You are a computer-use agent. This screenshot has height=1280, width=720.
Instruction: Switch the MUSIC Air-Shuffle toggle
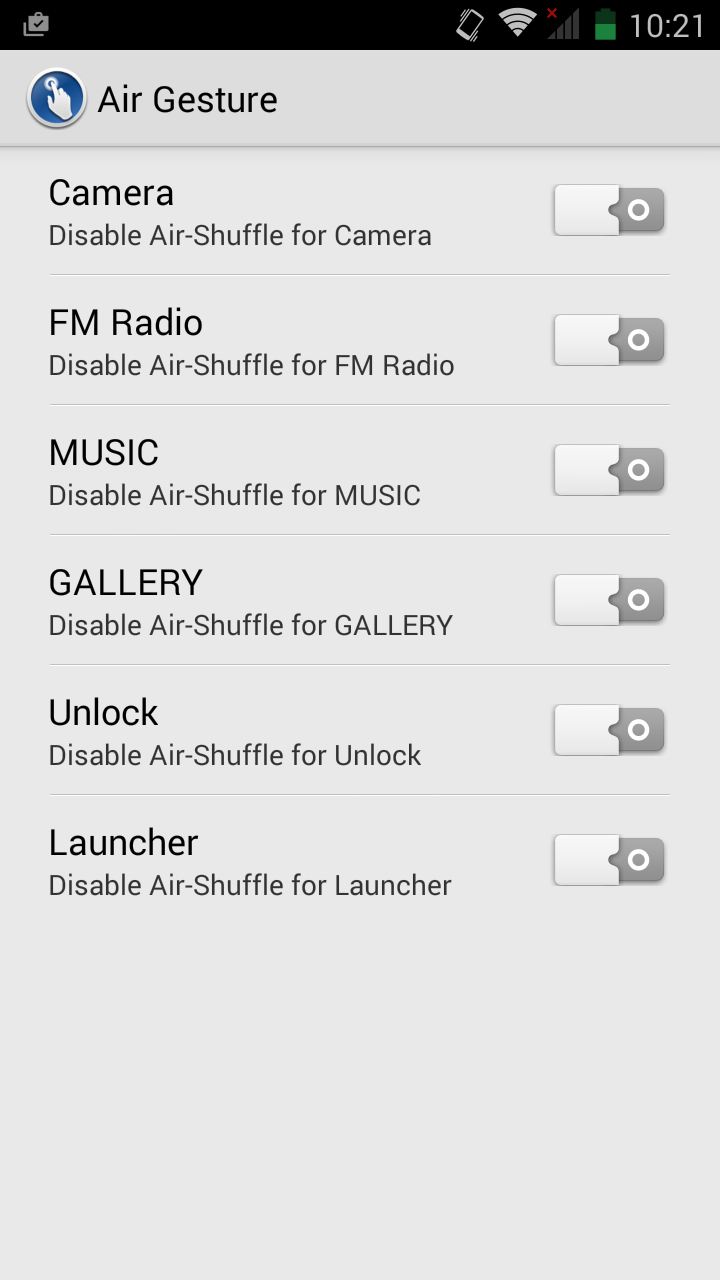click(609, 470)
